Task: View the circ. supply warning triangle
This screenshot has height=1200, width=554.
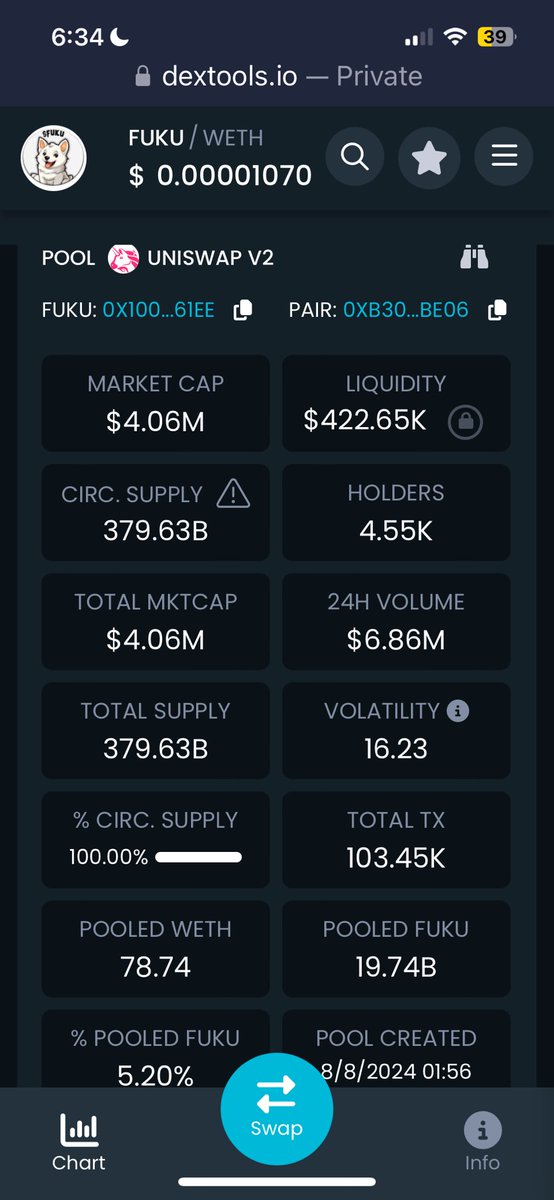Action: point(233,493)
